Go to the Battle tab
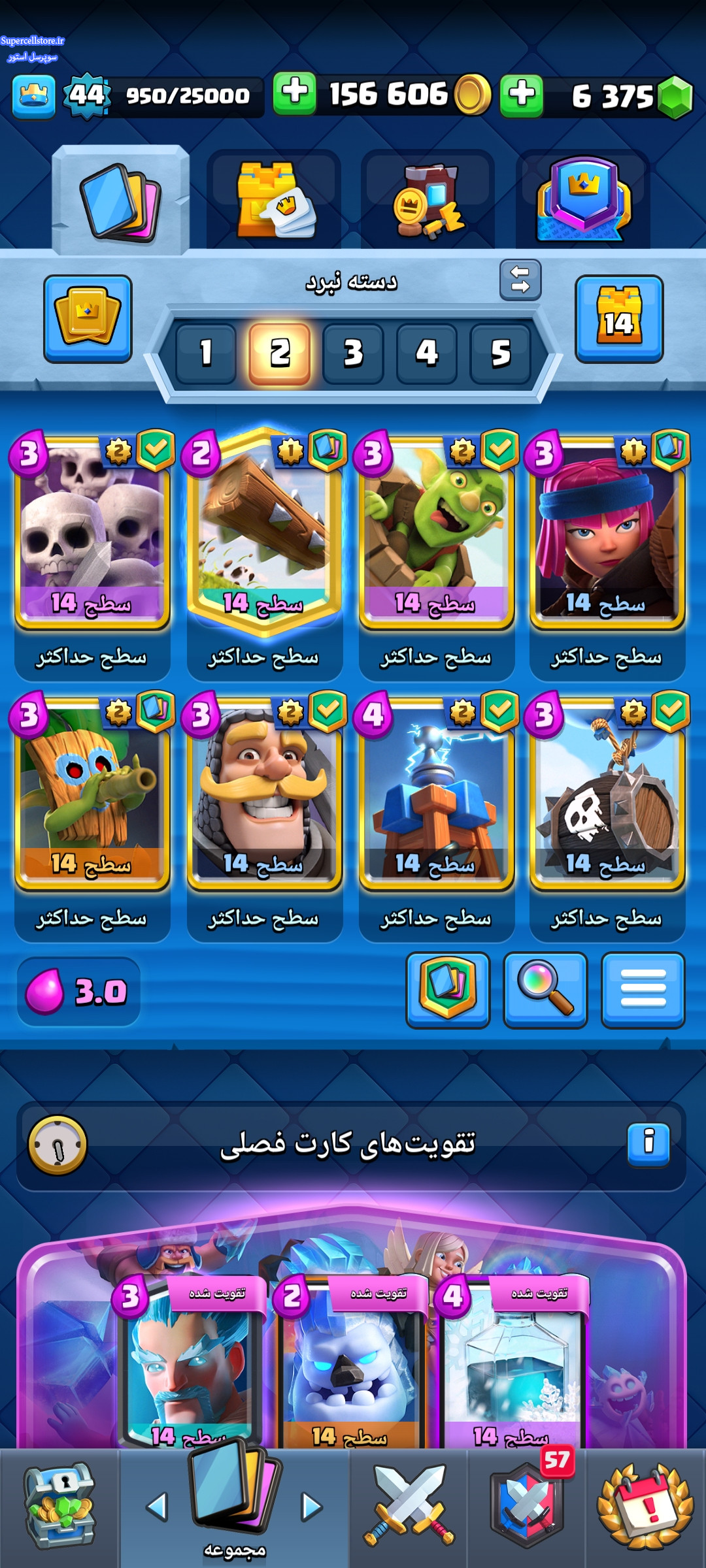The width and height of the screenshot is (706, 1568). 409,1506
